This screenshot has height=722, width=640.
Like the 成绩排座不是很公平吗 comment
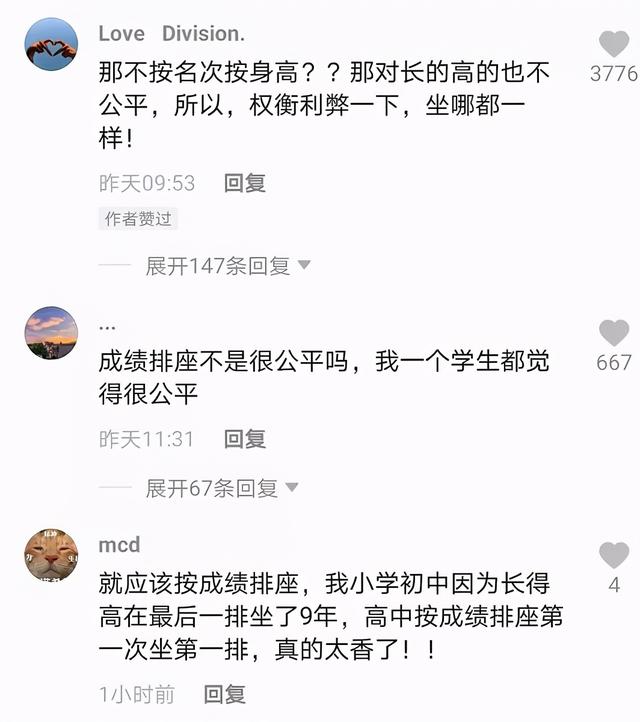(x=613, y=333)
